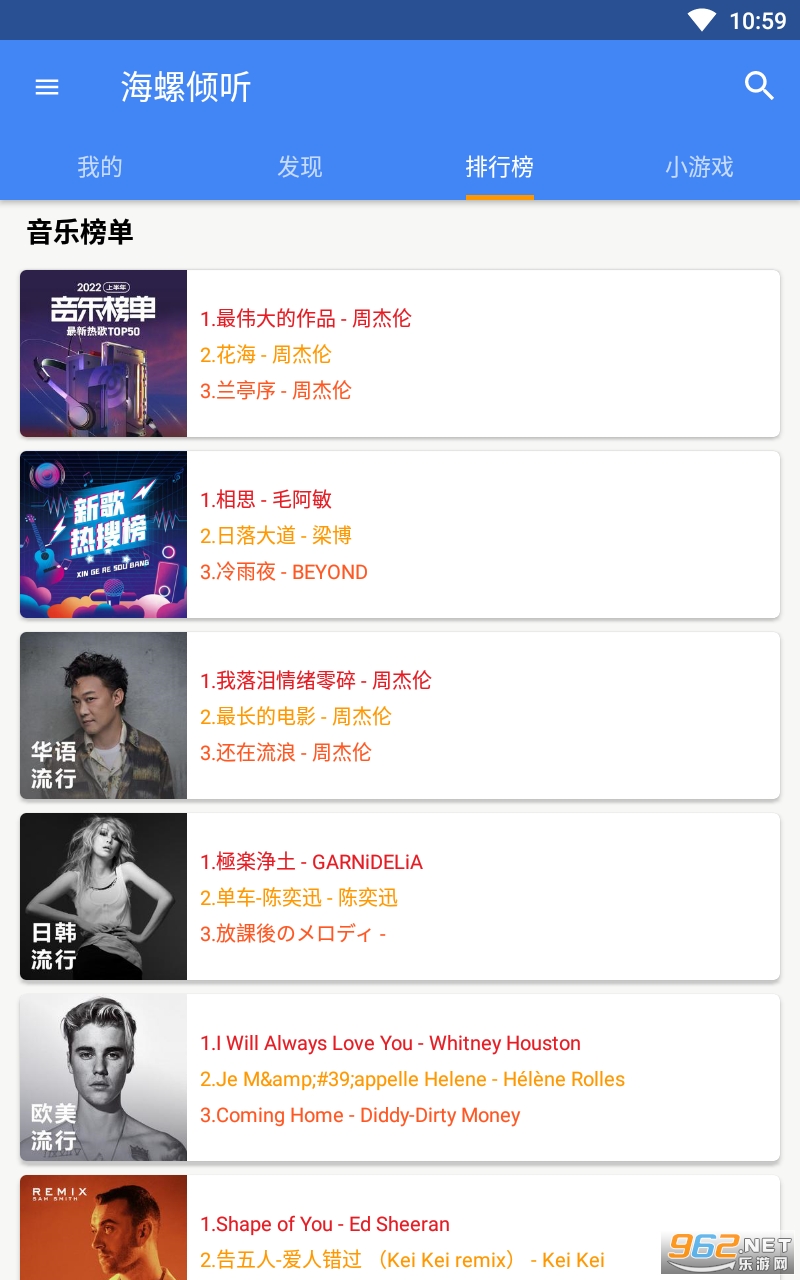The image size is (800, 1280).
Task: Switch to the 我的 tab
Action: 100,167
